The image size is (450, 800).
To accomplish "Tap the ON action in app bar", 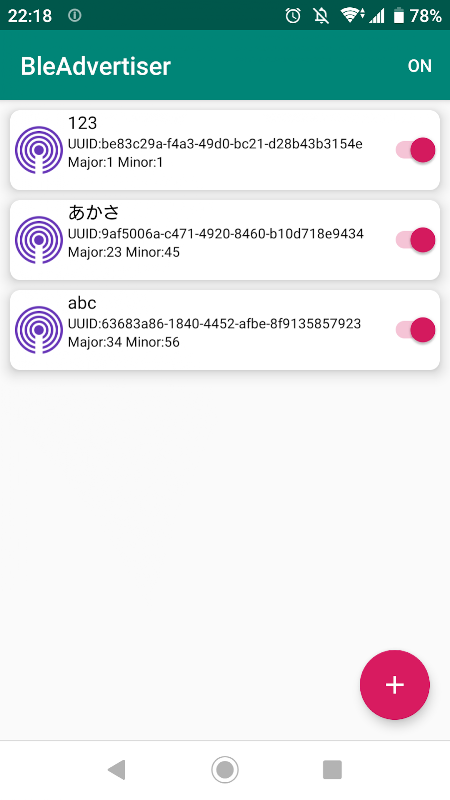I will click(419, 66).
